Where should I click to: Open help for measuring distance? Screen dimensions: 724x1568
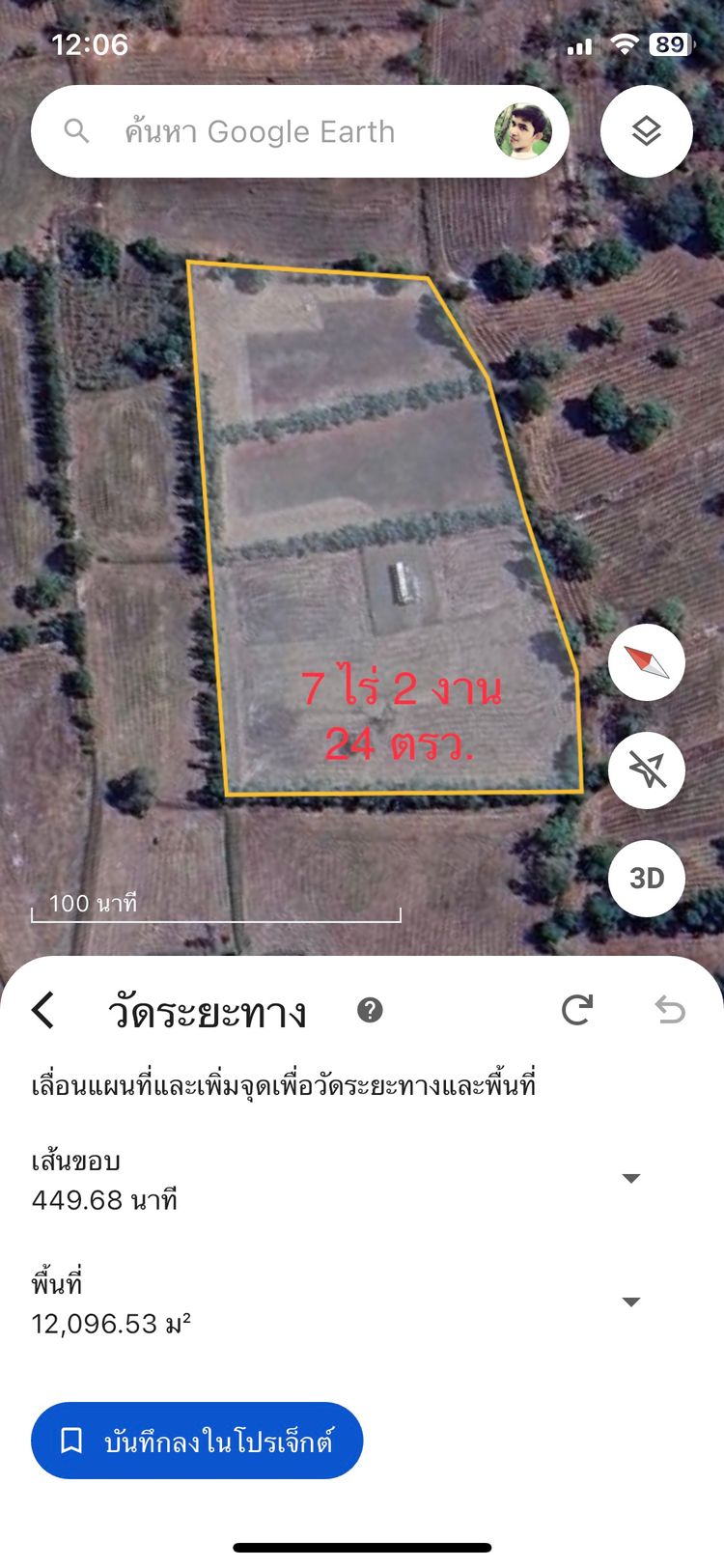click(x=370, y=1010)
